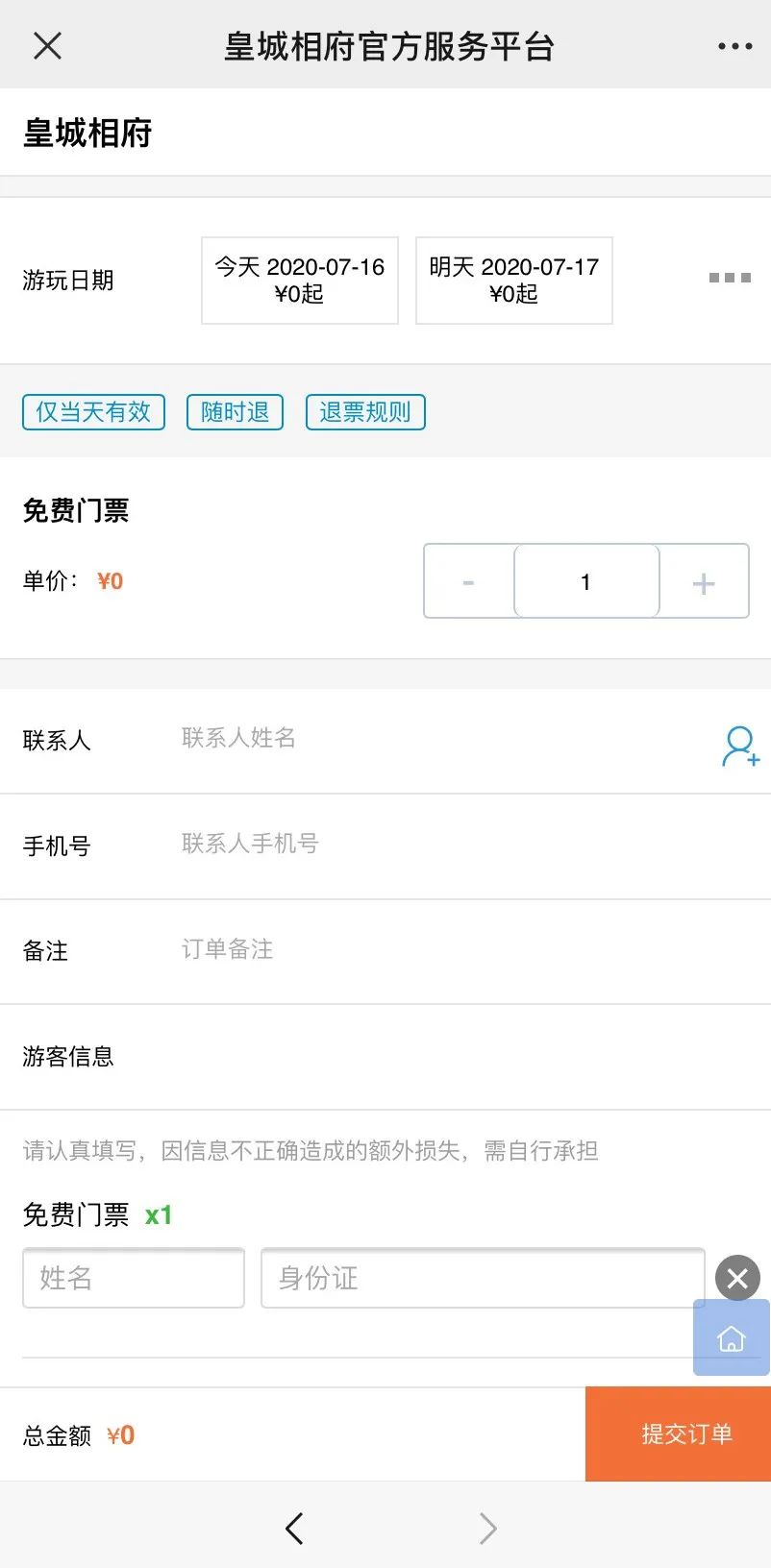Choose a contact via the add-person icon
This screenshot has height=1568, width=771.
[740, 747]
